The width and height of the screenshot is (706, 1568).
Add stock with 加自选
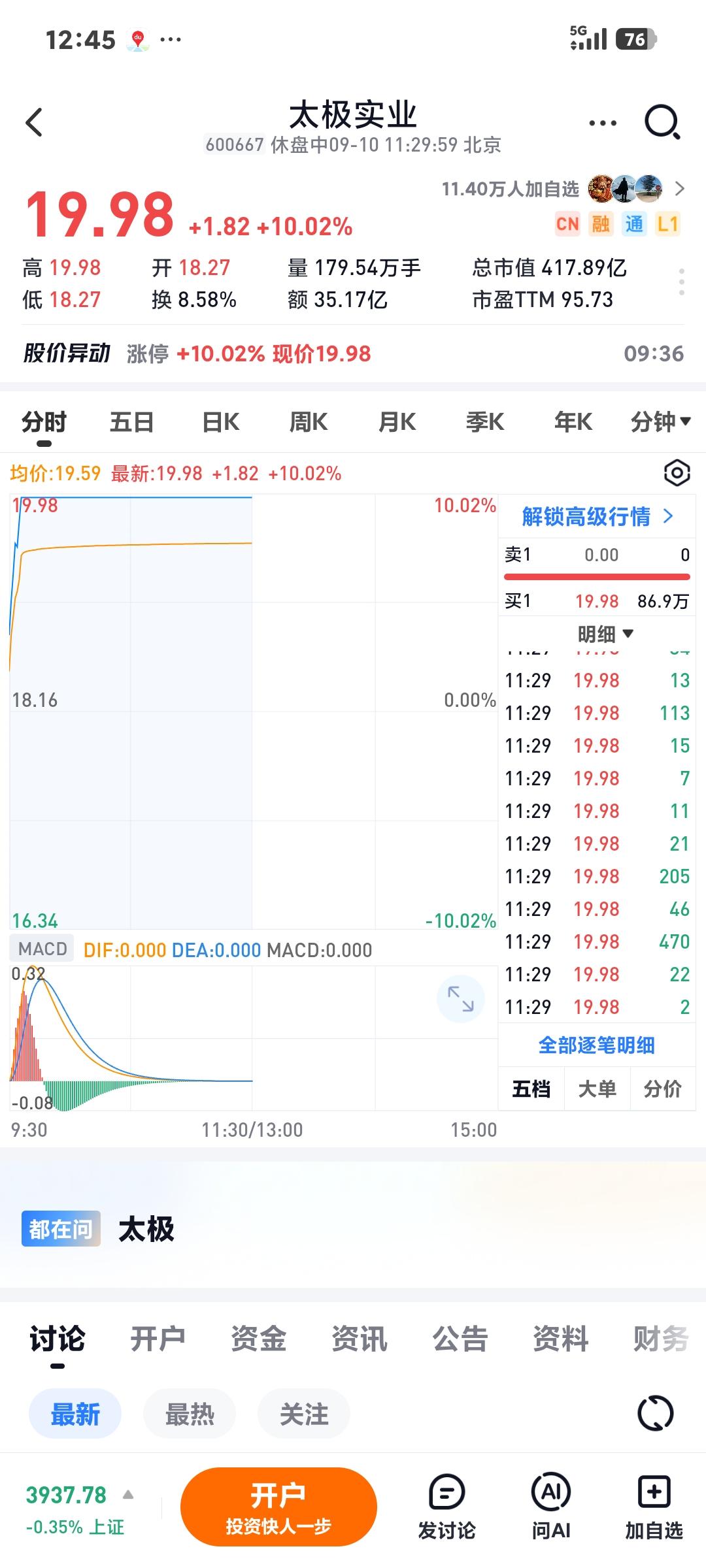pyautogui.click(x=654, y=1507)
